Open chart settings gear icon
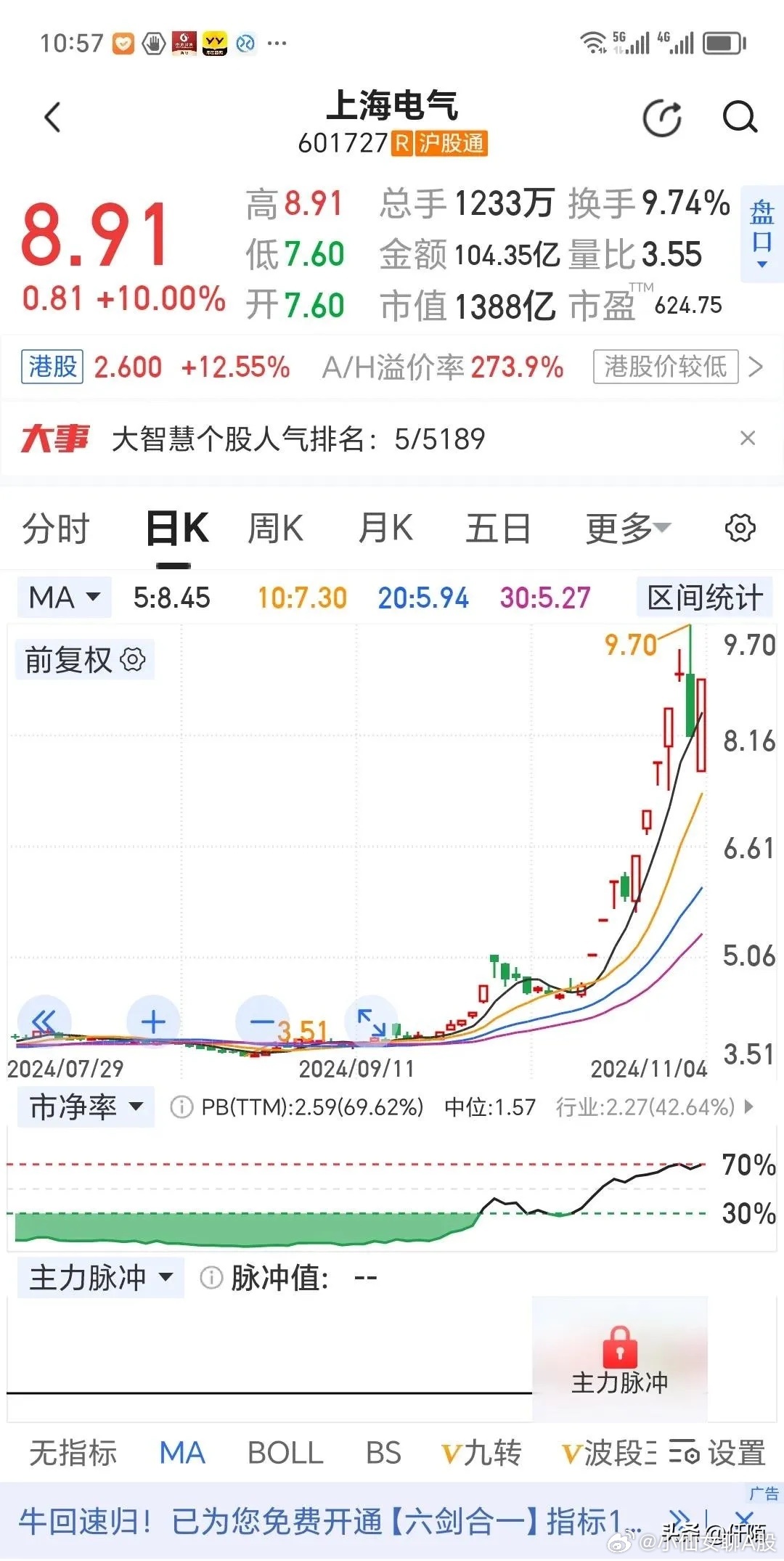The height and width of the screenshot is (1561, 784). tap(740, 528)
